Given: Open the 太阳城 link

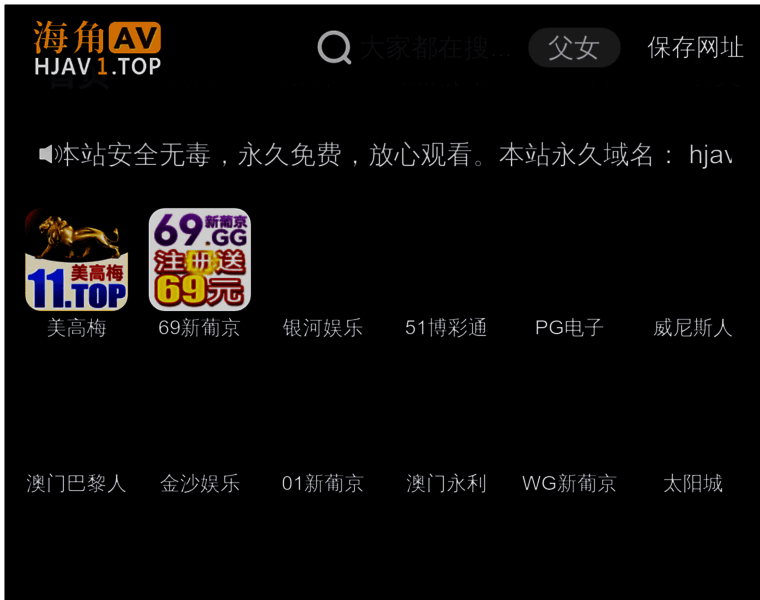Looking at the screenshot, I should tap(692, 484).
